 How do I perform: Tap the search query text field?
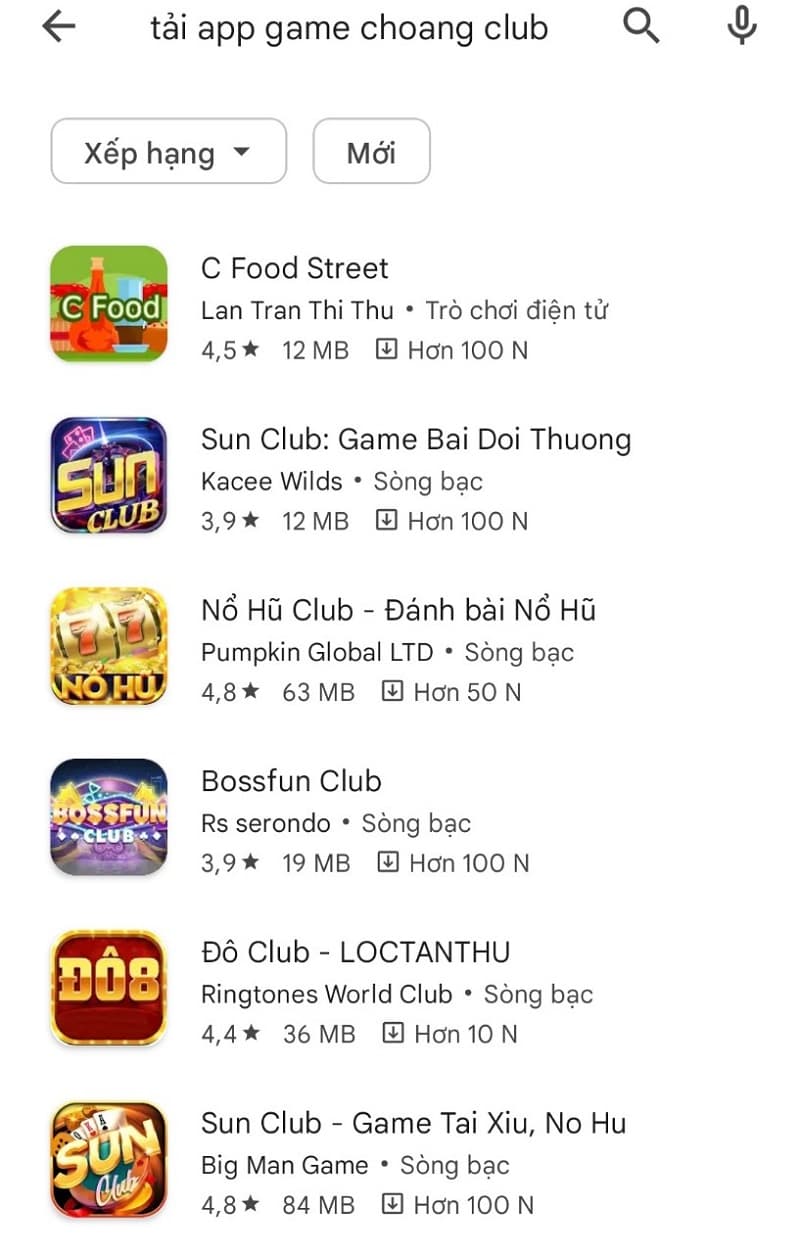point(349,27)
